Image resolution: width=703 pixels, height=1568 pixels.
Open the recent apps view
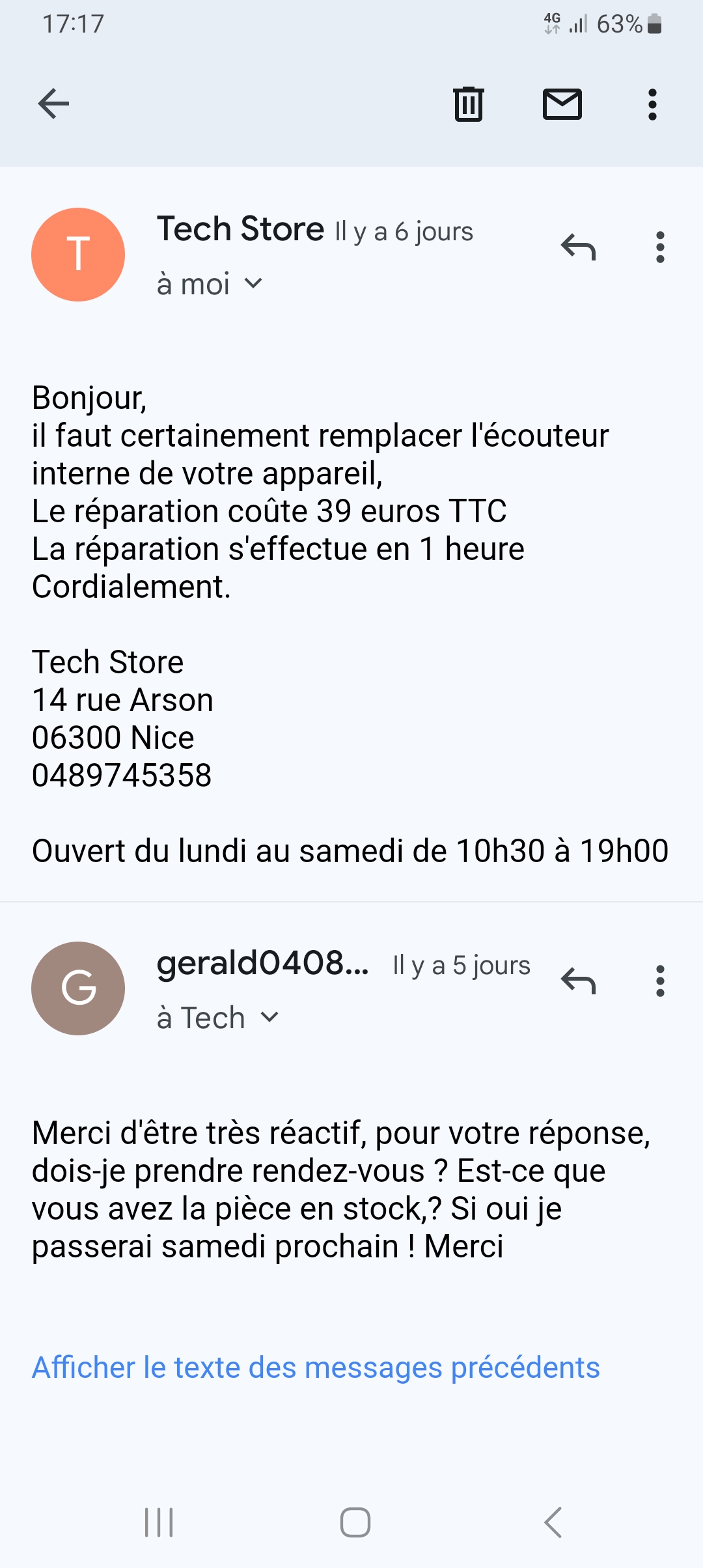[x=159, y=1522]
